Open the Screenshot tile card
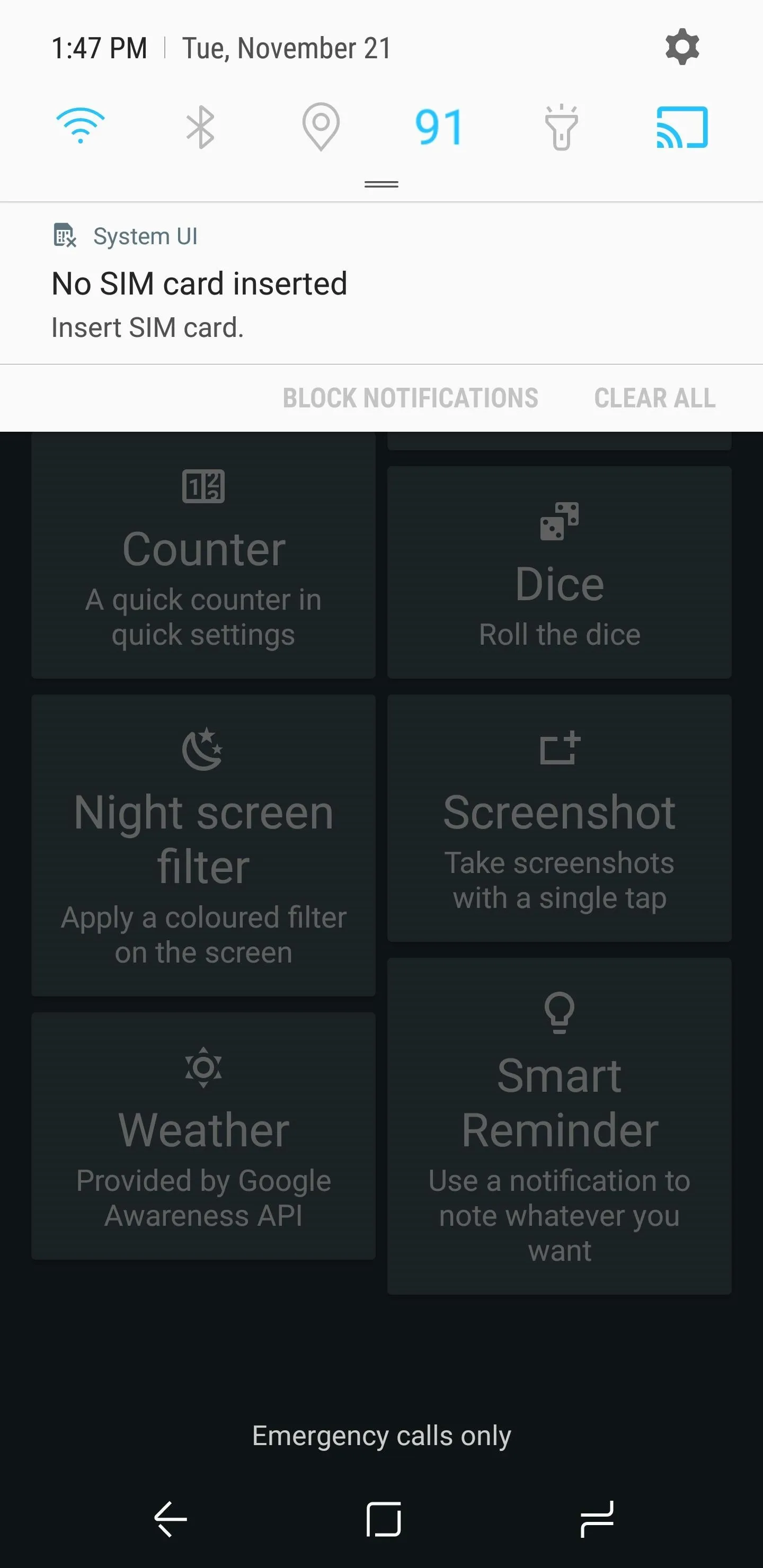This screenshot has height=1568, width=763. point(559,818)
